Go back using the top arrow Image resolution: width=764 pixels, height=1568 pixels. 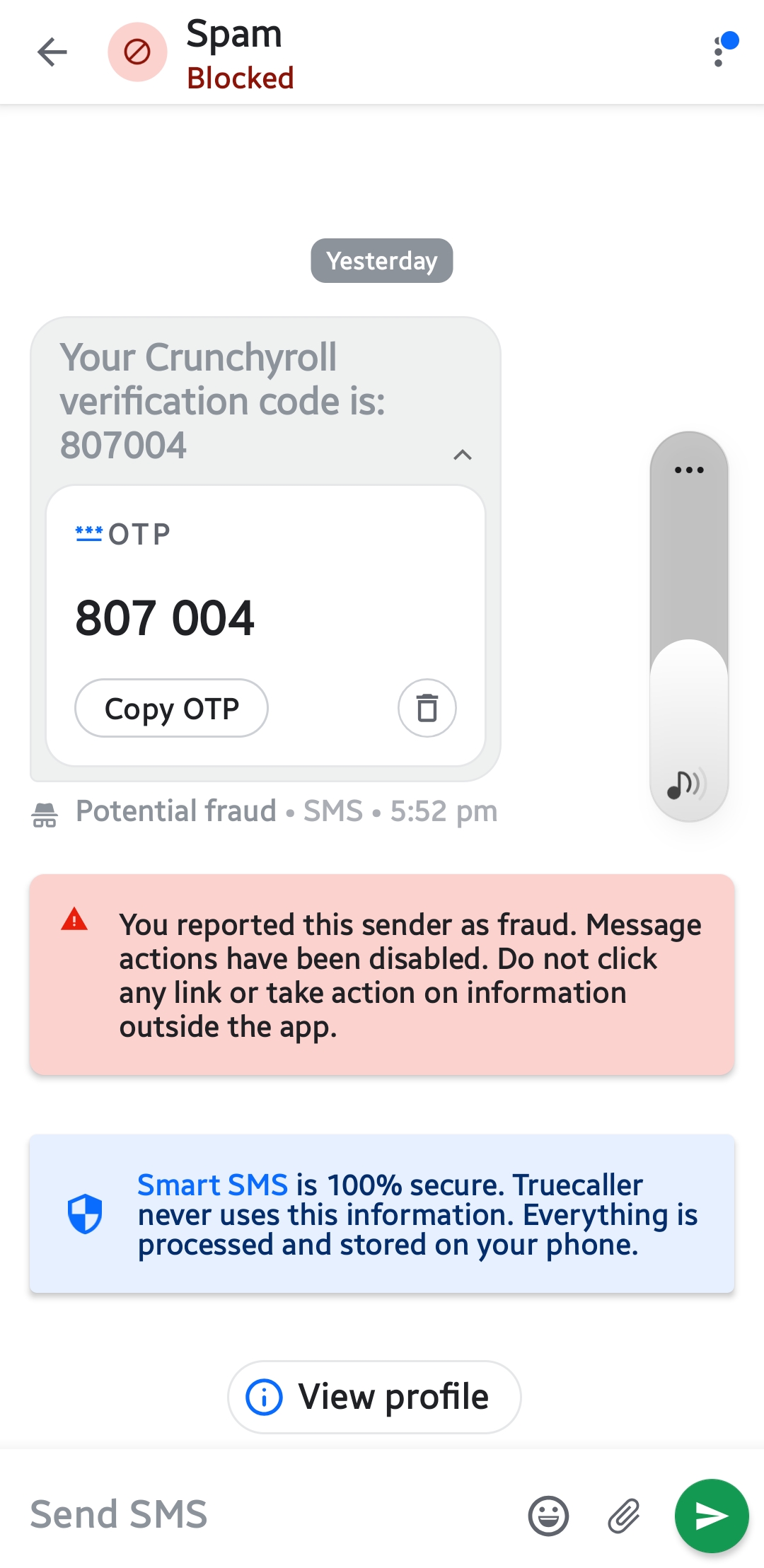click(x=52, y=52)
